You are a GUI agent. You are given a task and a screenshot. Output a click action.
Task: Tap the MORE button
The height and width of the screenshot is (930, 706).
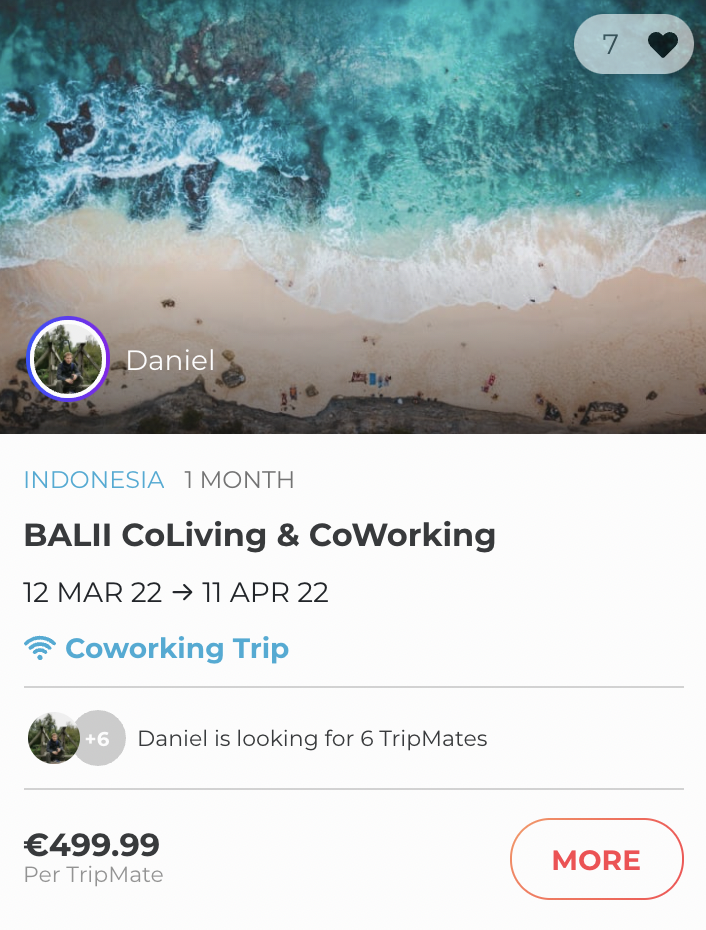pos(596,860)
